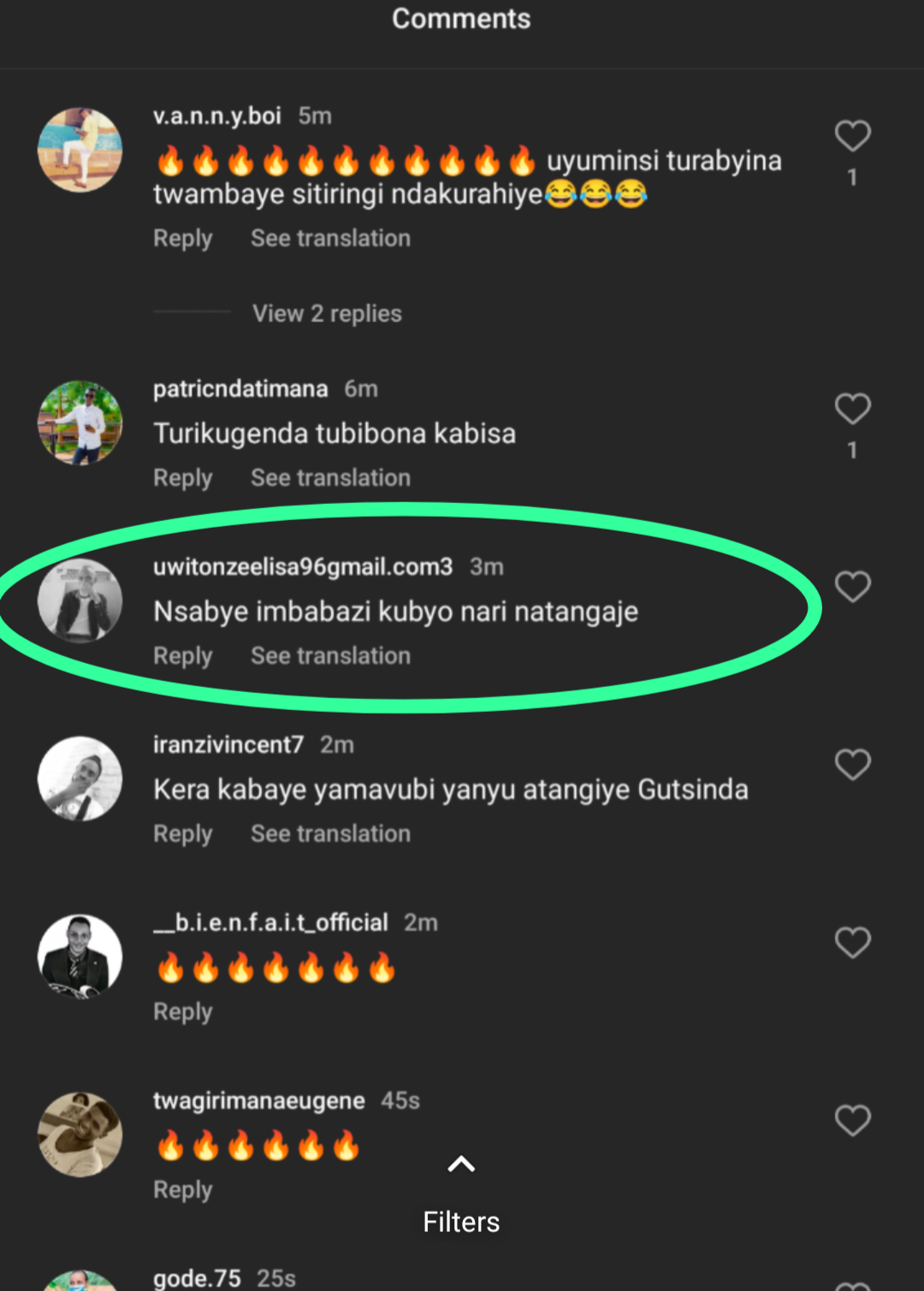Open uwitonzeelisa96gmail.com3's profile picture
The height and width of the screenshot is (1291, 924).
coord(80,601)
